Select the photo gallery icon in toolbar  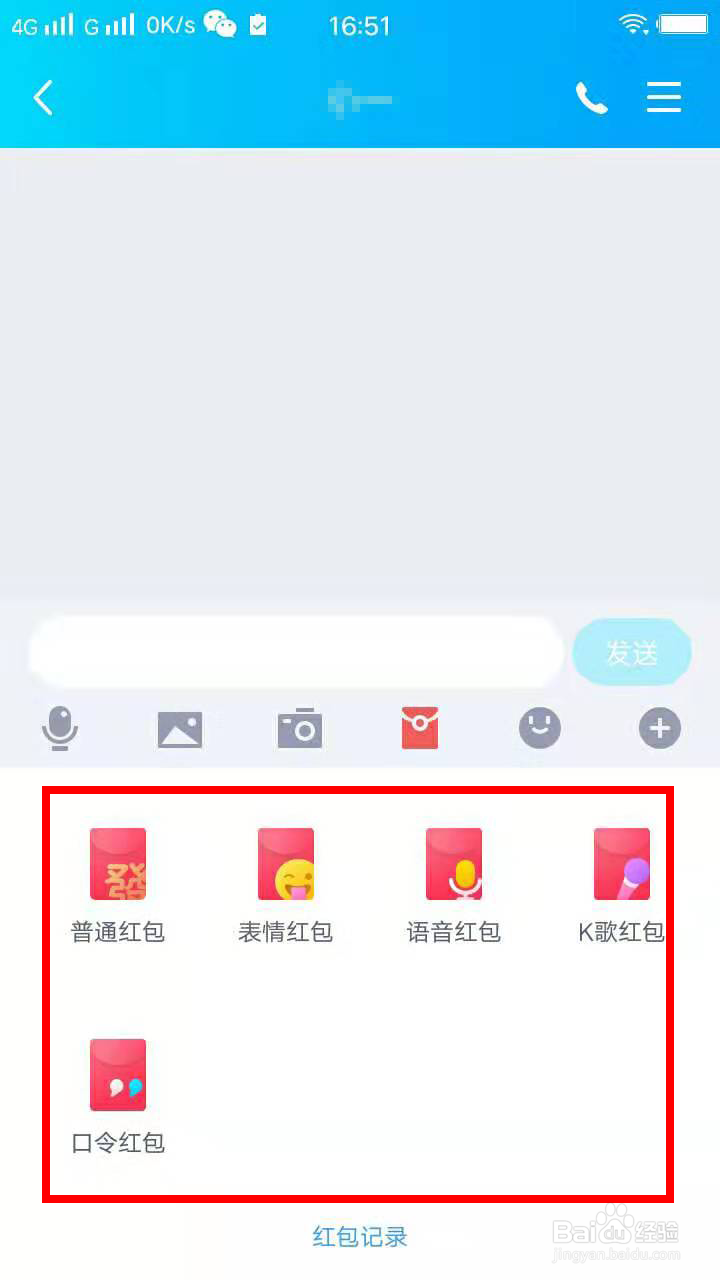pos(179,728)
